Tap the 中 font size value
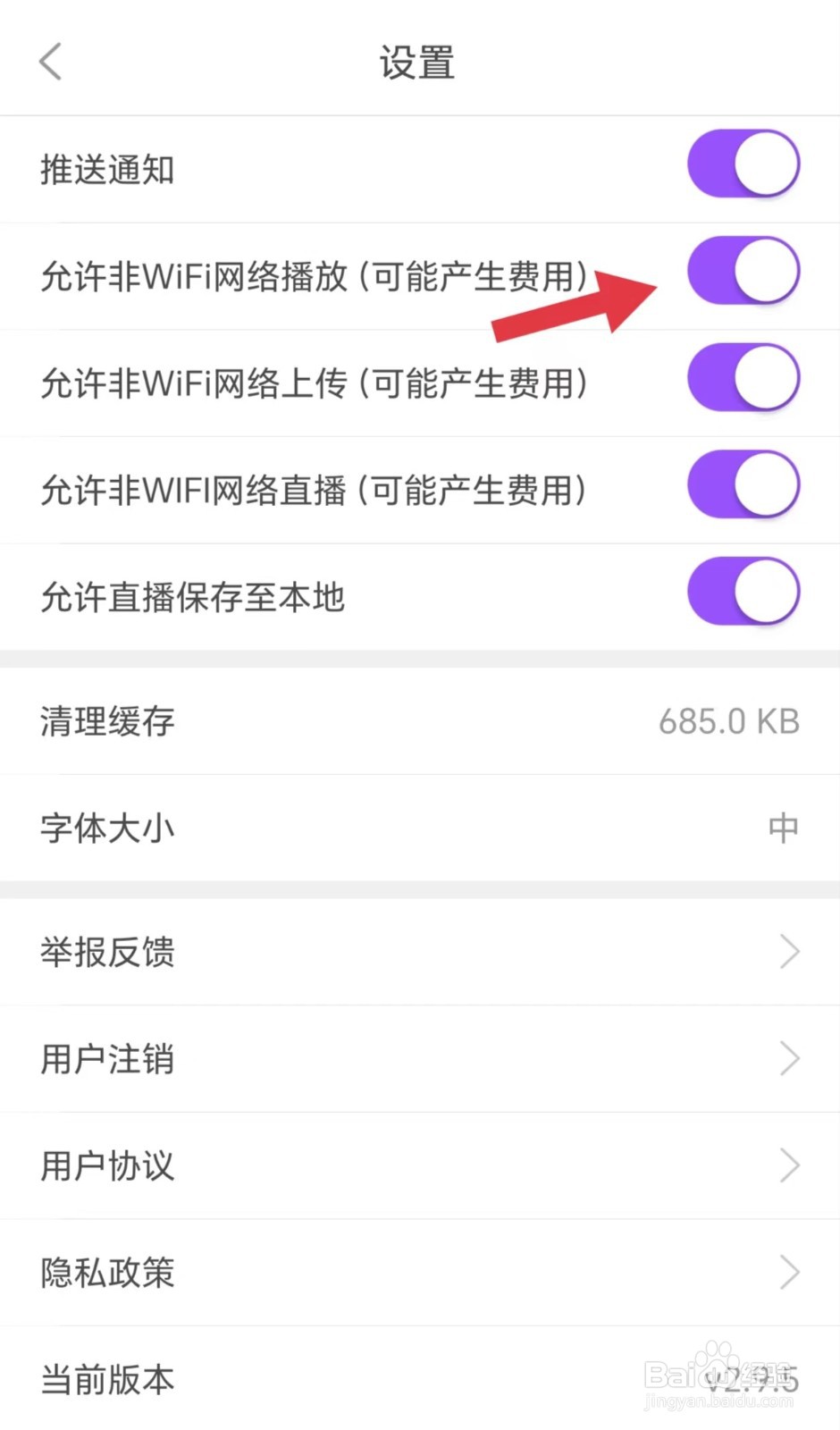The width and height of the screenshot is (840, 1430). pos(782,828)
